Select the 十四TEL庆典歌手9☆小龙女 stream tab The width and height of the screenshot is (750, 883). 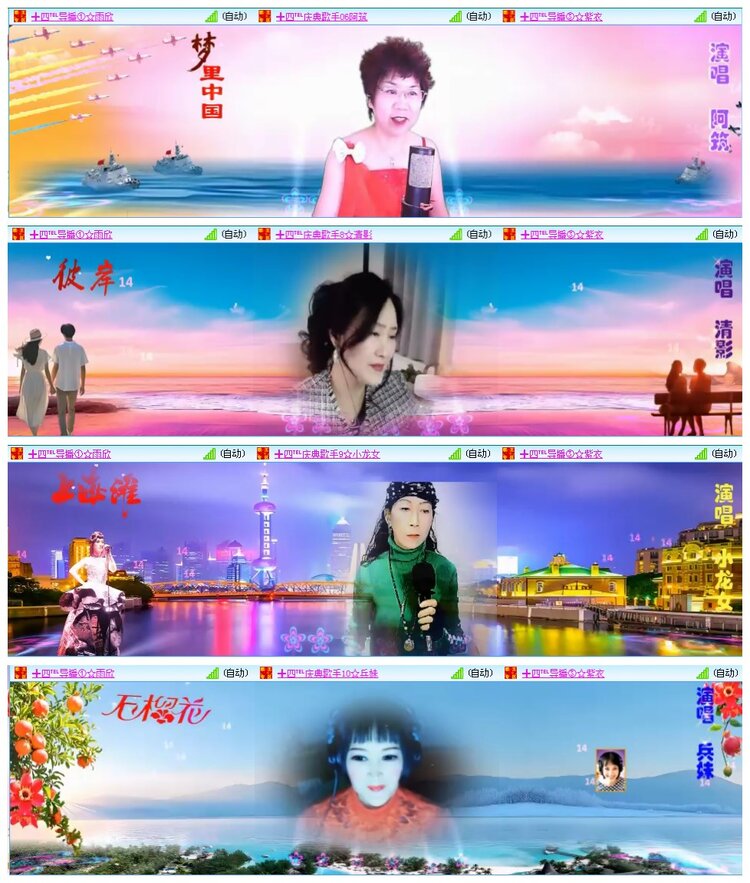[330, 455]
